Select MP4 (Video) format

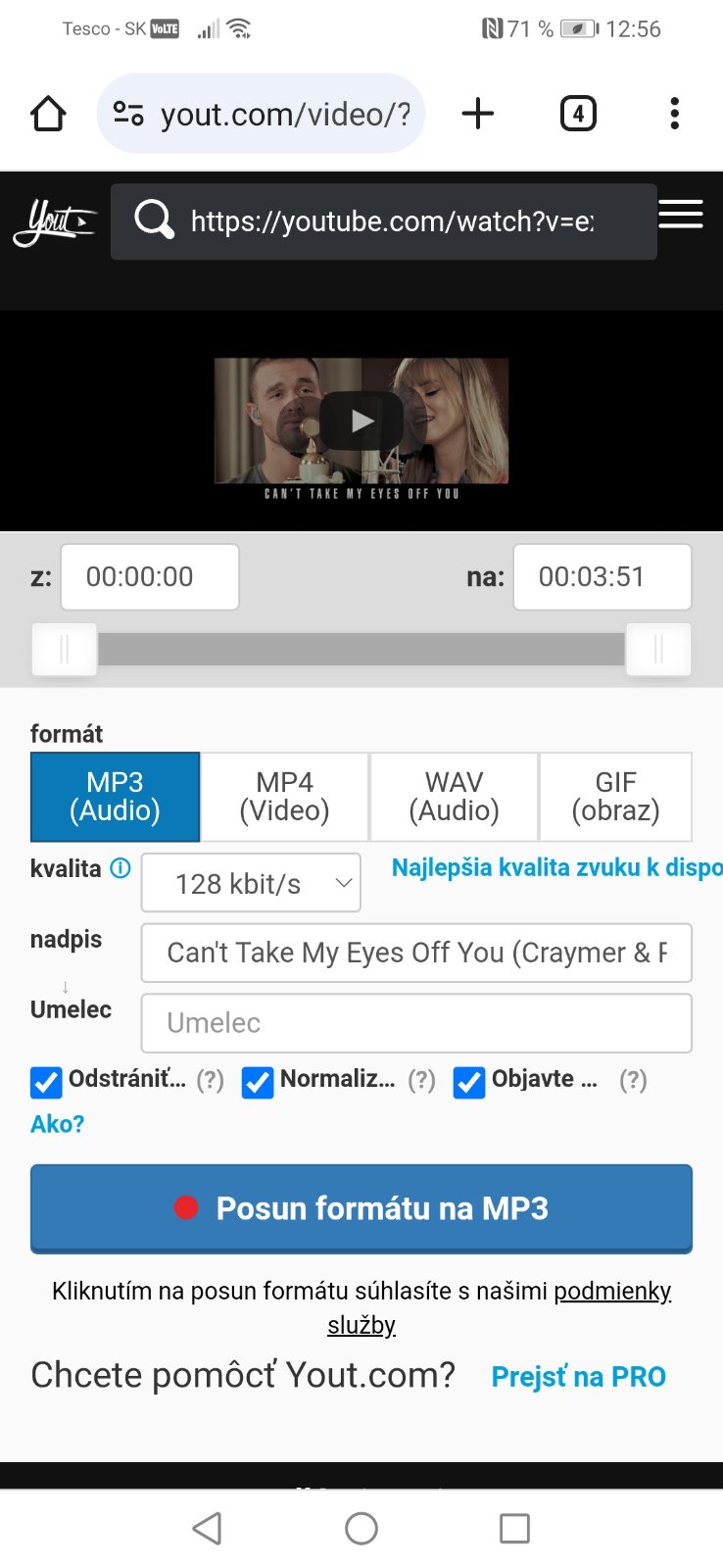(x=284, y=796)
